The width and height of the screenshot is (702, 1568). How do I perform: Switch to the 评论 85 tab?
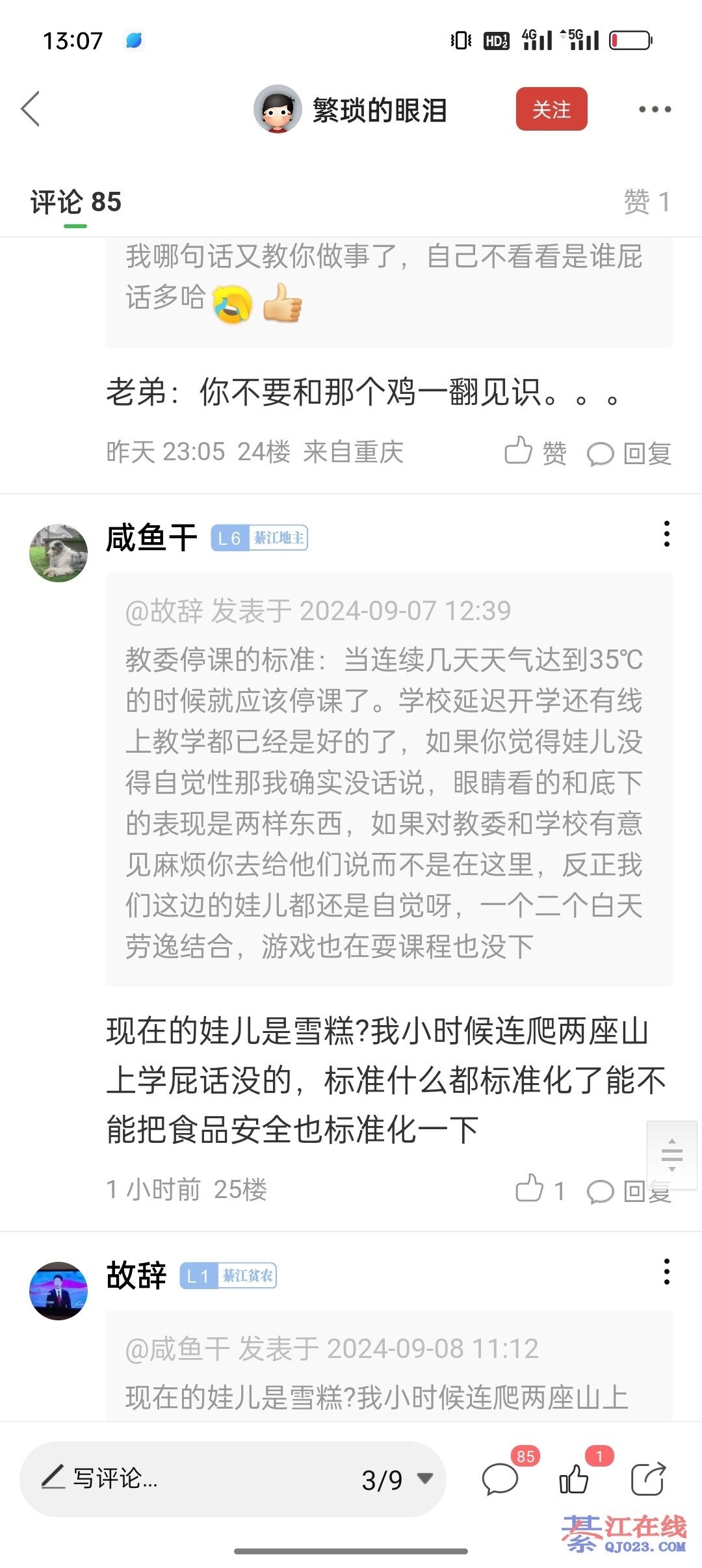[x=76, y=202]
